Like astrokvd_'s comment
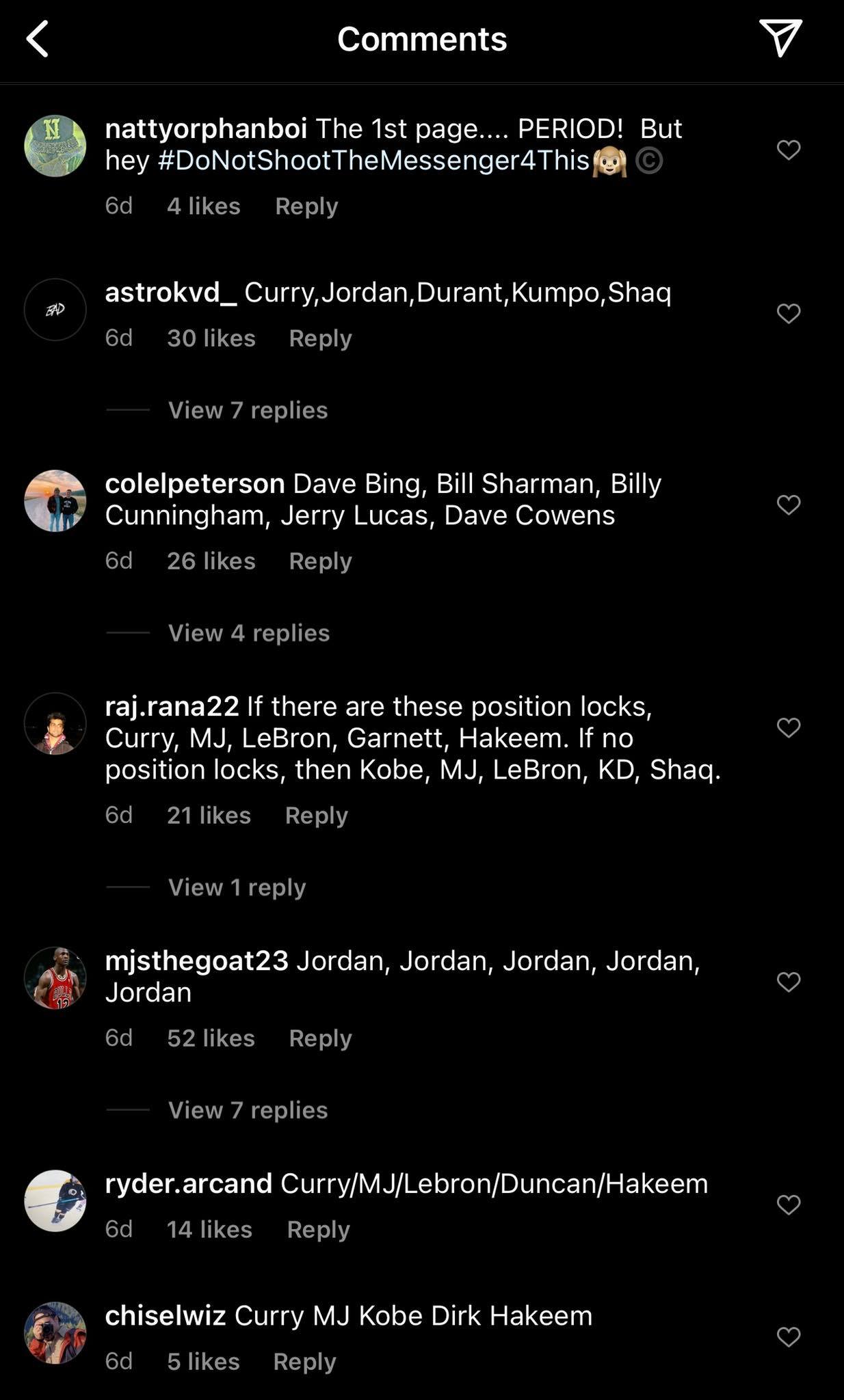The width and height of the screenshot is (844, 1400). [788, 314]
